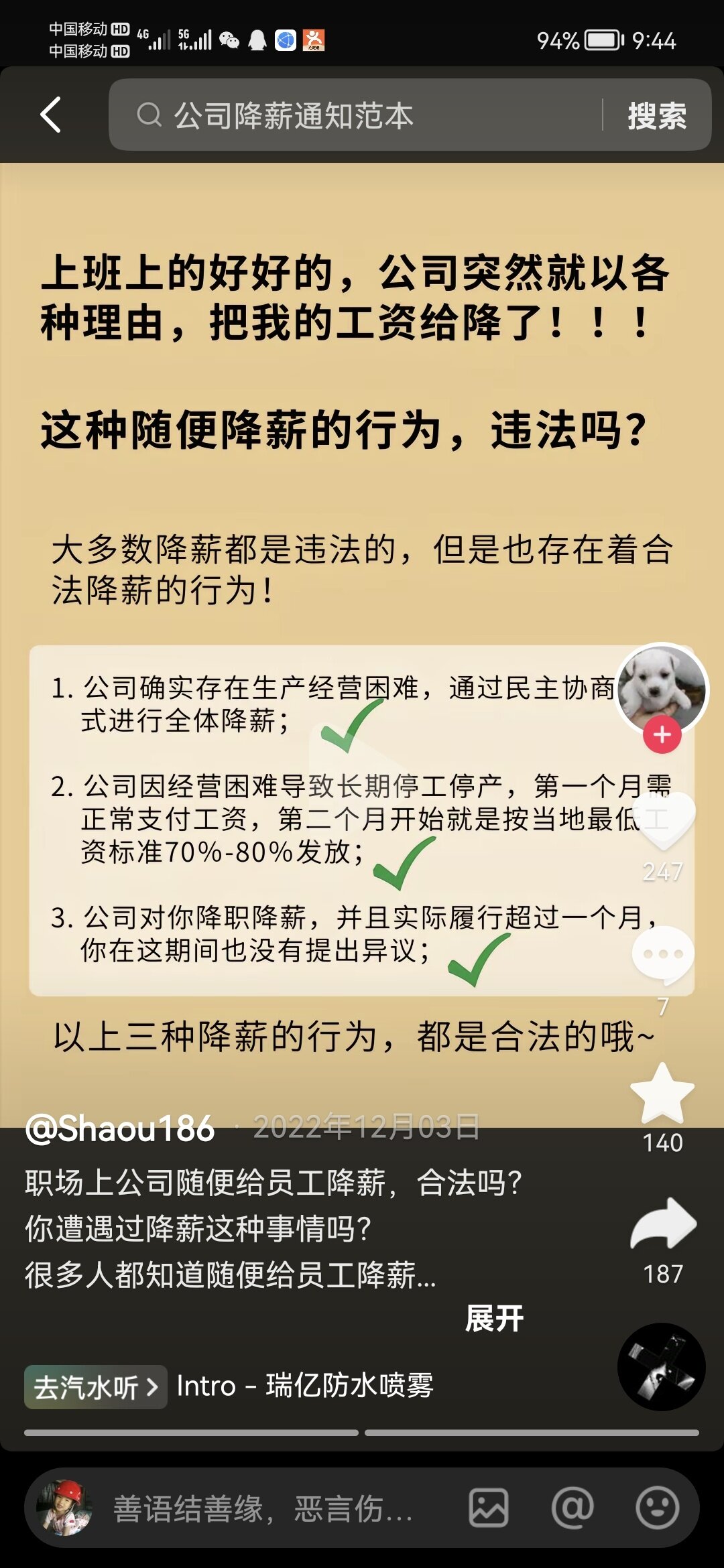Screen dimensions: 724x1568
Task: Go back using the top-left arrow
Action: tap(51, 115)
